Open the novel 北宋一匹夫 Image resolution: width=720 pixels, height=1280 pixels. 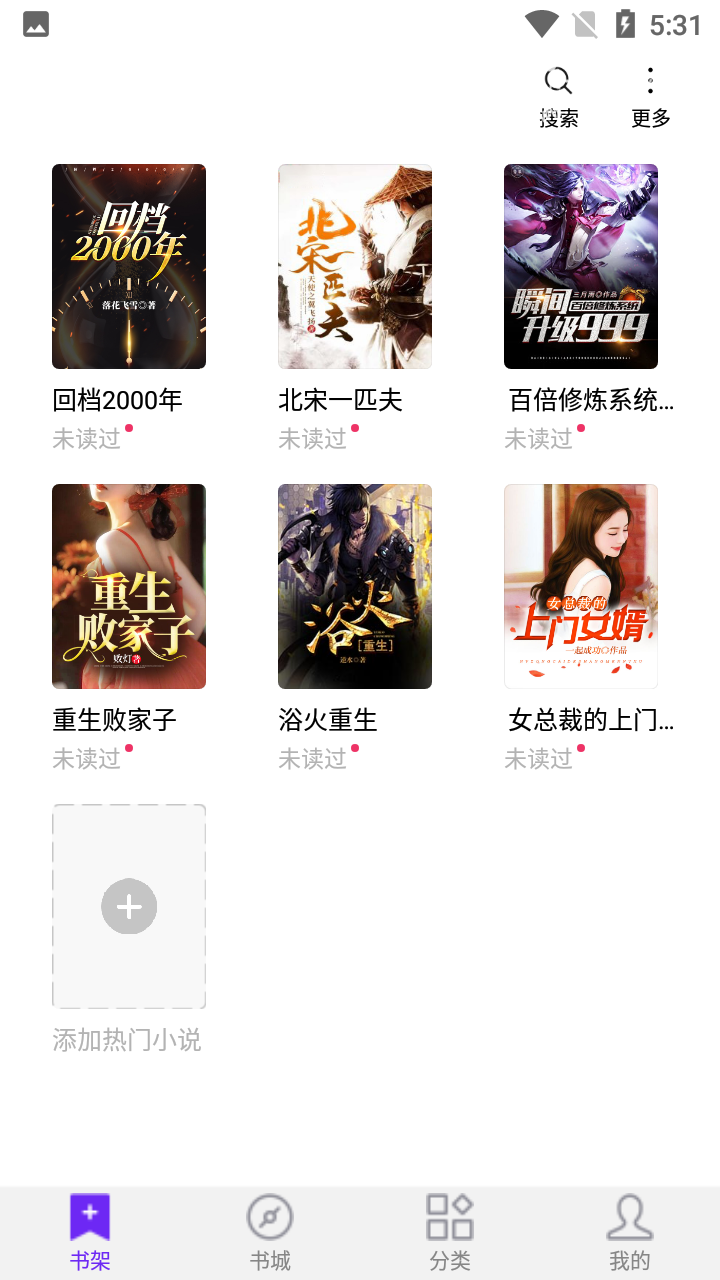pyautogui.click(x=355, y=267)
